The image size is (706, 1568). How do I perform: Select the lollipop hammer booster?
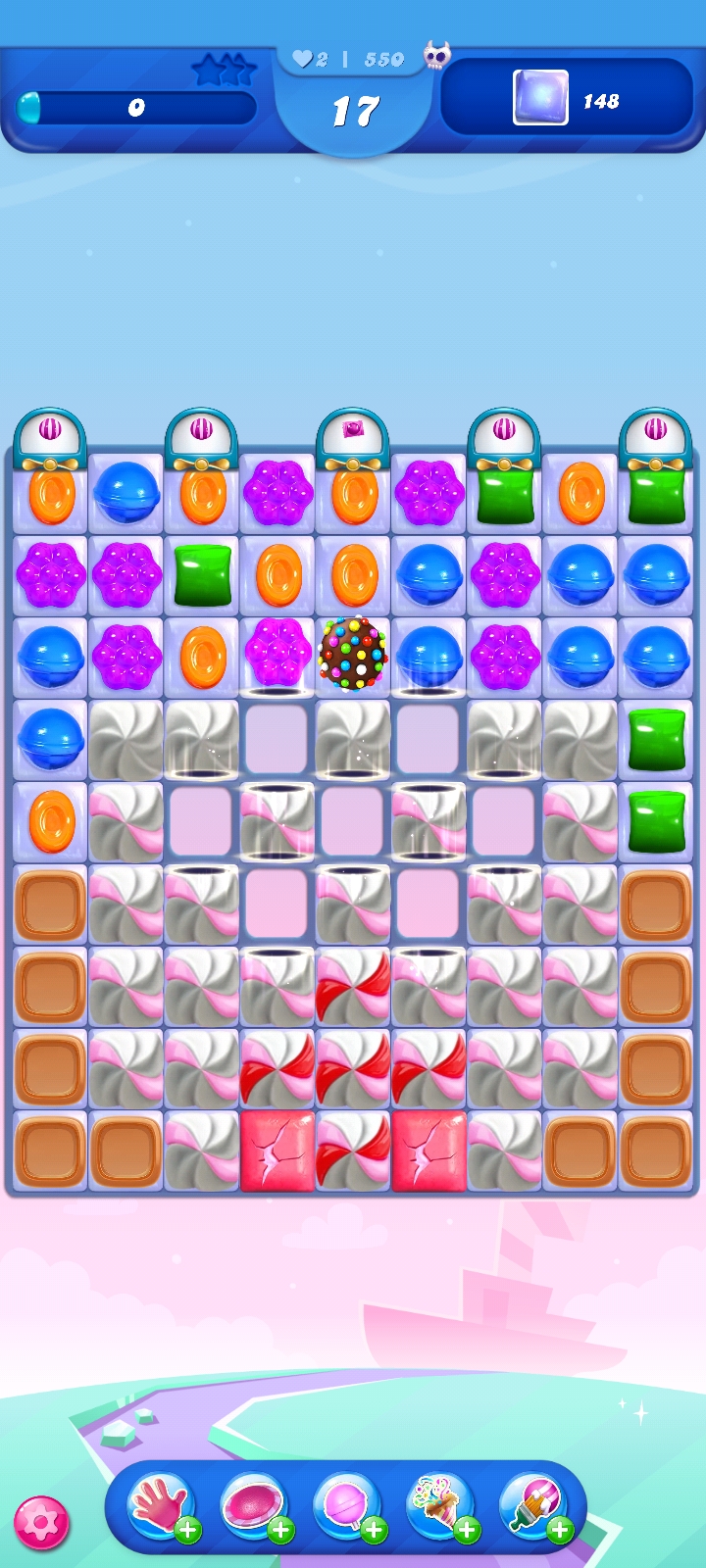coord(346,1504)
